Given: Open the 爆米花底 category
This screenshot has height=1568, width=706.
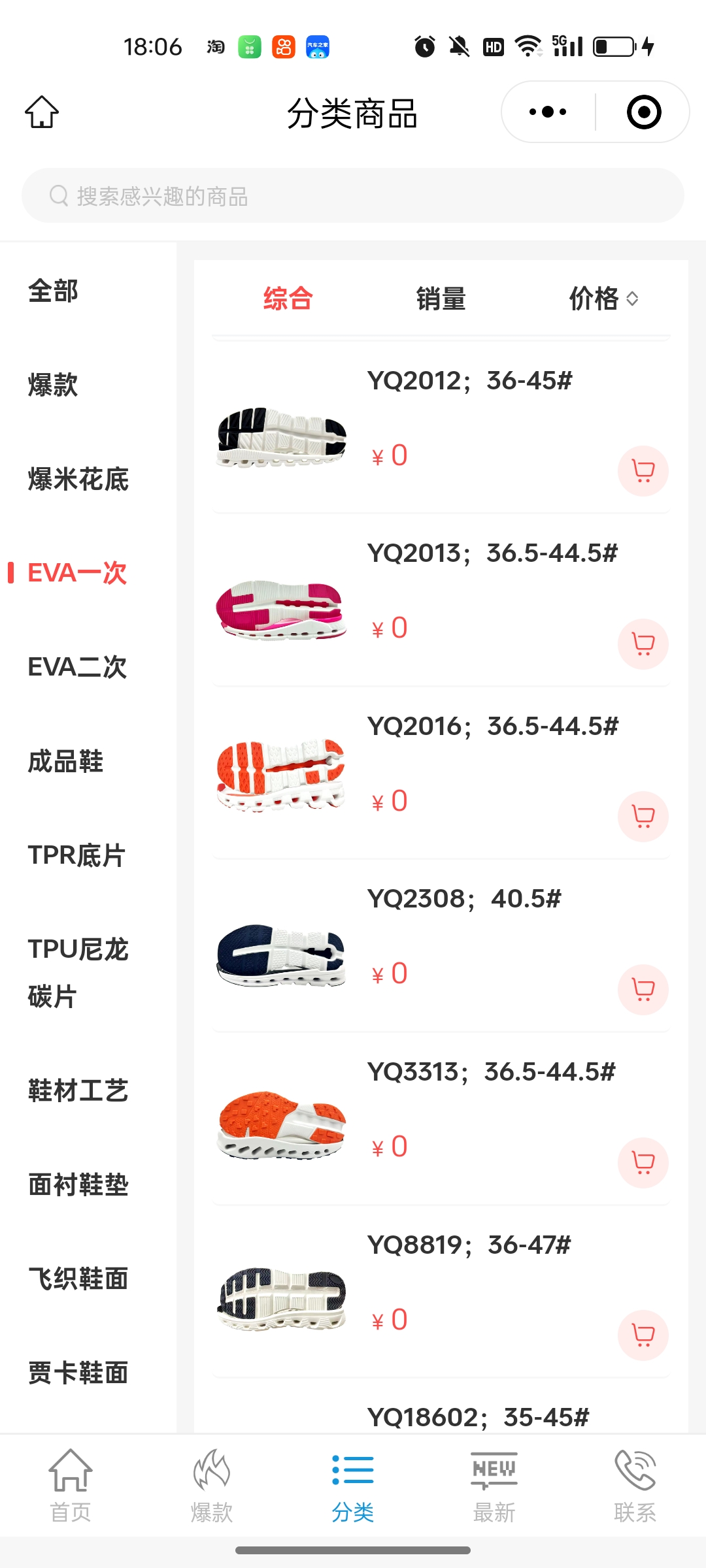Looking at the screenshot, I should click(78, 480).
